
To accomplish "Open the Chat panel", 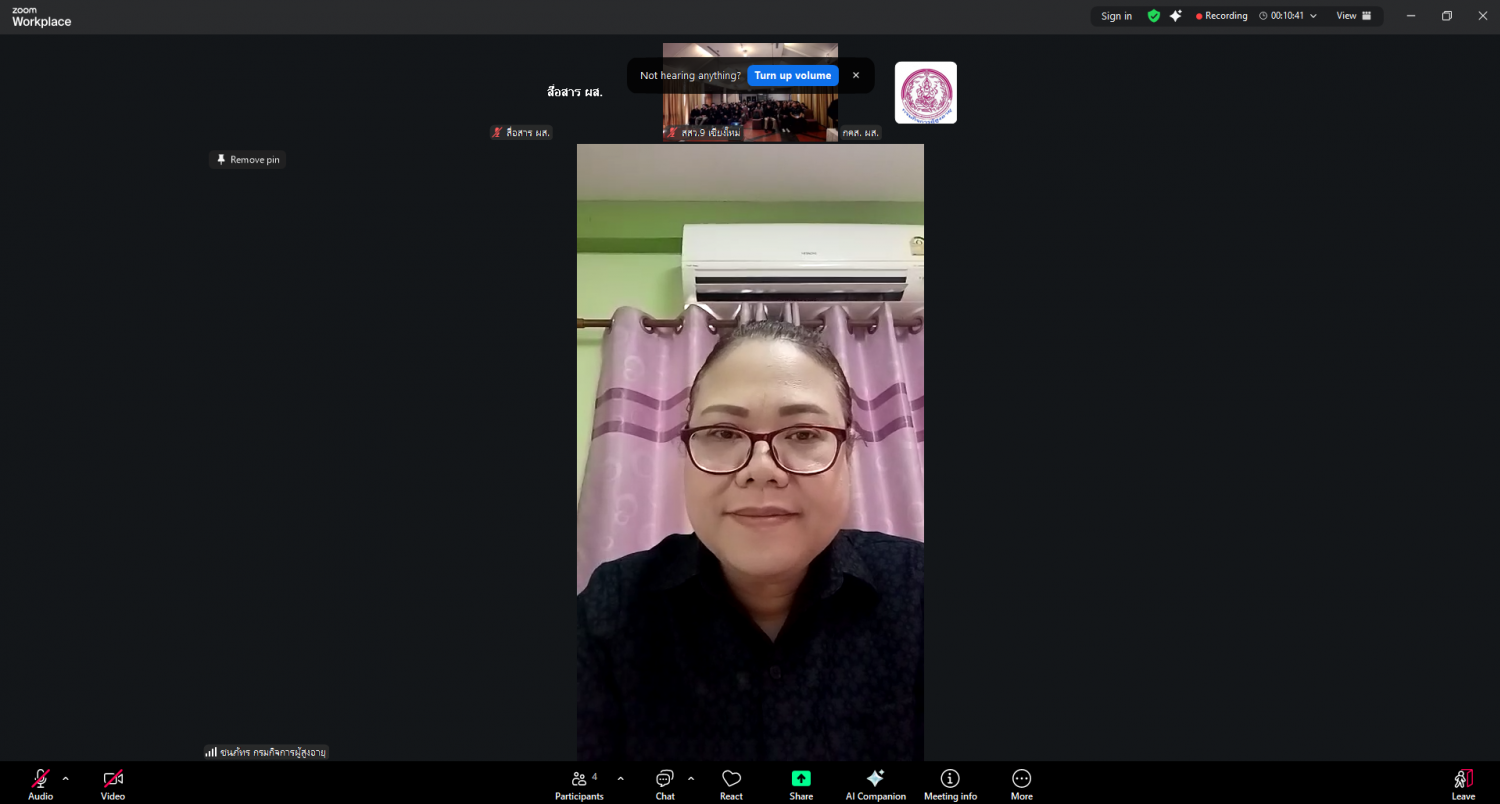I will pos(665,784).
